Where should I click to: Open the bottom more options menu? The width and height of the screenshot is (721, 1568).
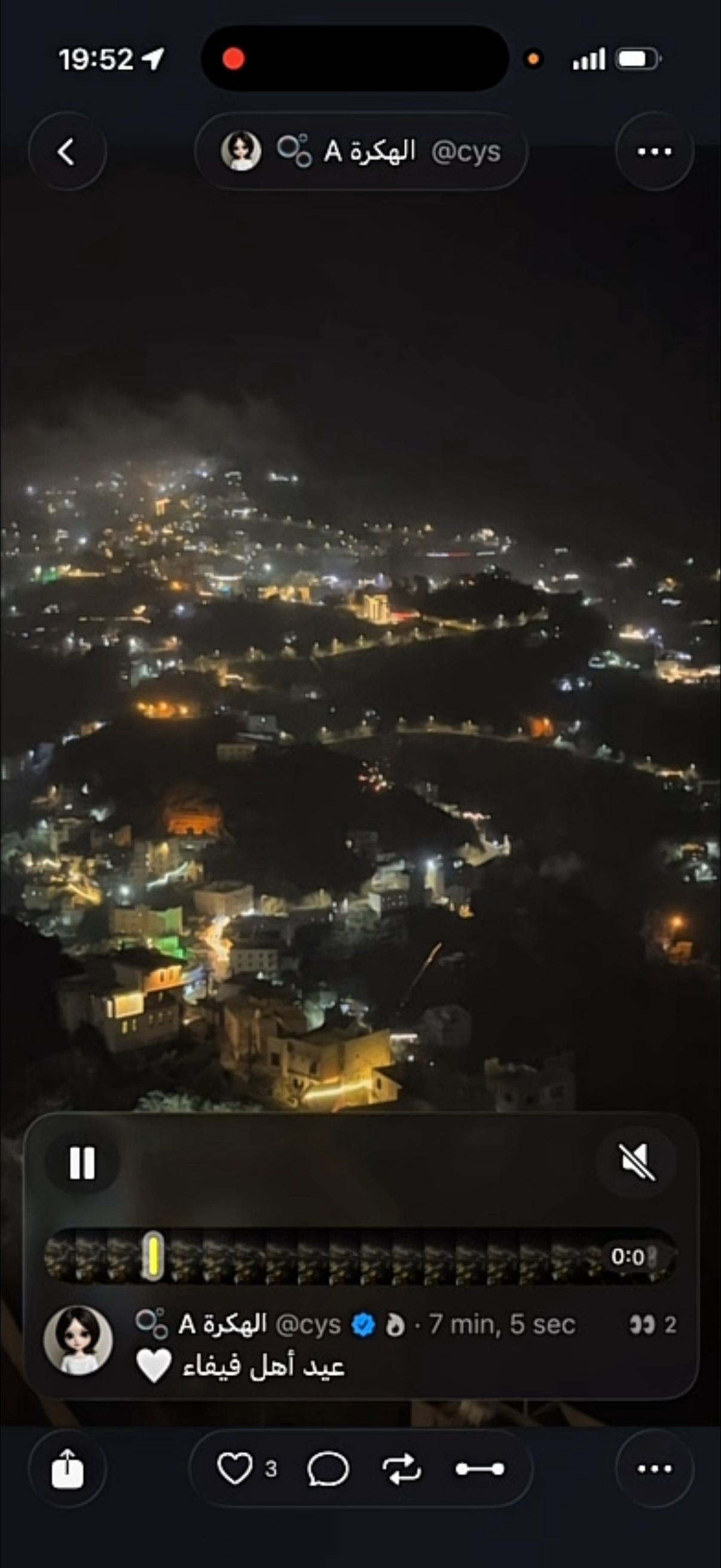tap(654, 1469)
